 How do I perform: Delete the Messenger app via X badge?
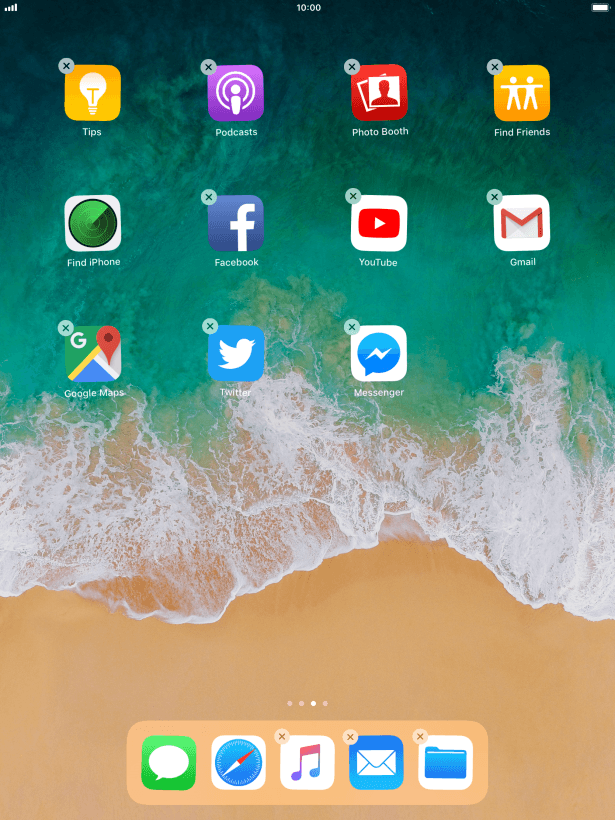point(351,327)
